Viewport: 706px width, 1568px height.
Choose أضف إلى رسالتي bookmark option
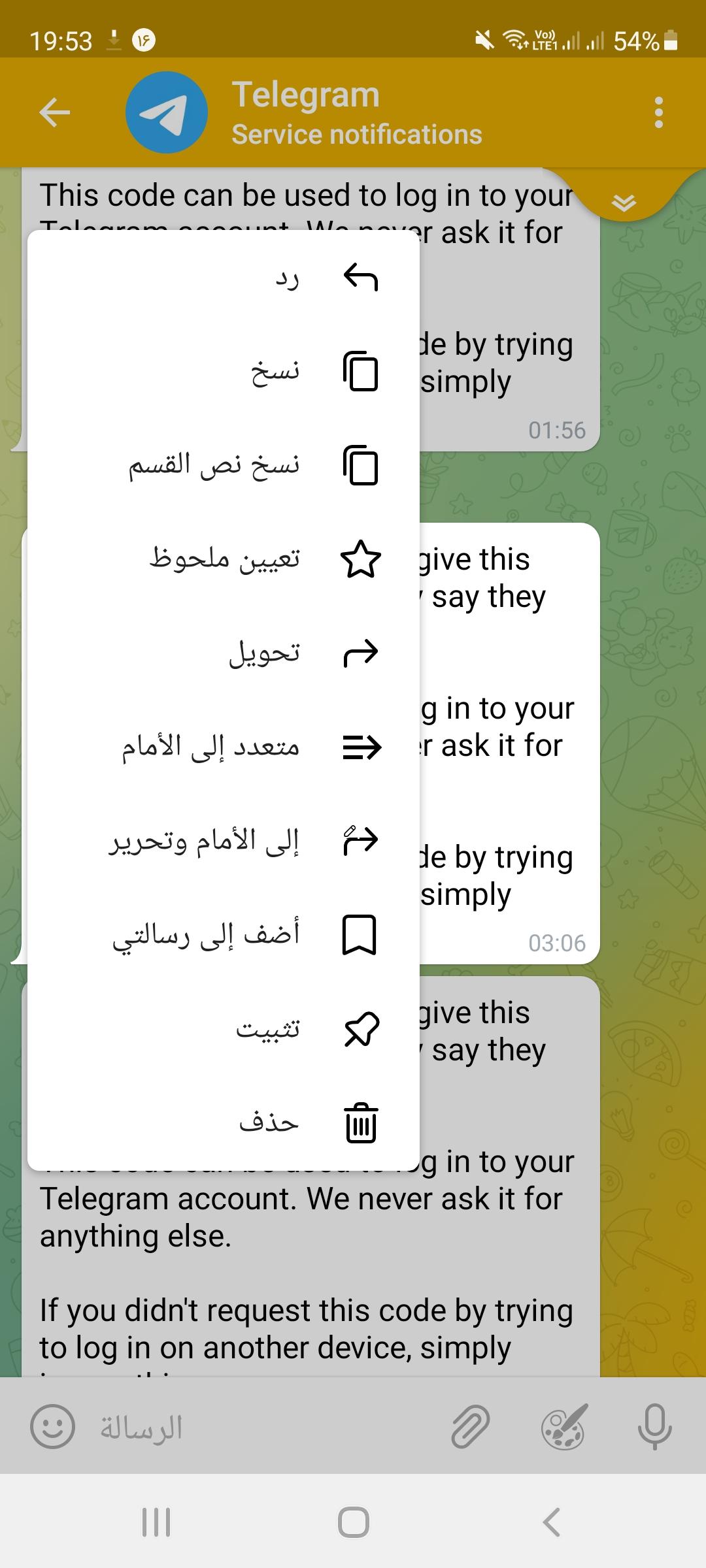coord(222,934)
